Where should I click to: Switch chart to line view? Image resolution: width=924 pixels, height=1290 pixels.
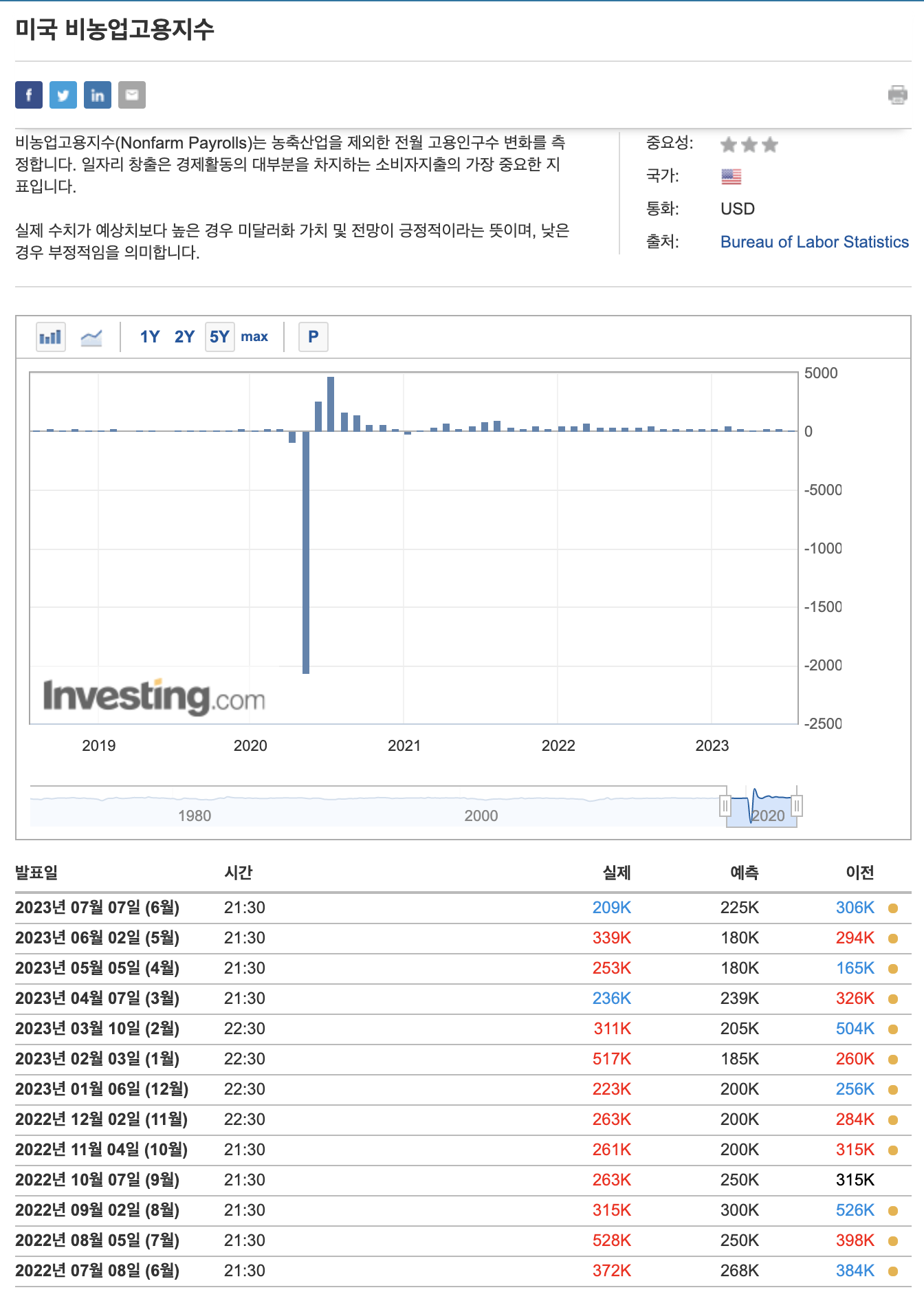pos(91,337)
